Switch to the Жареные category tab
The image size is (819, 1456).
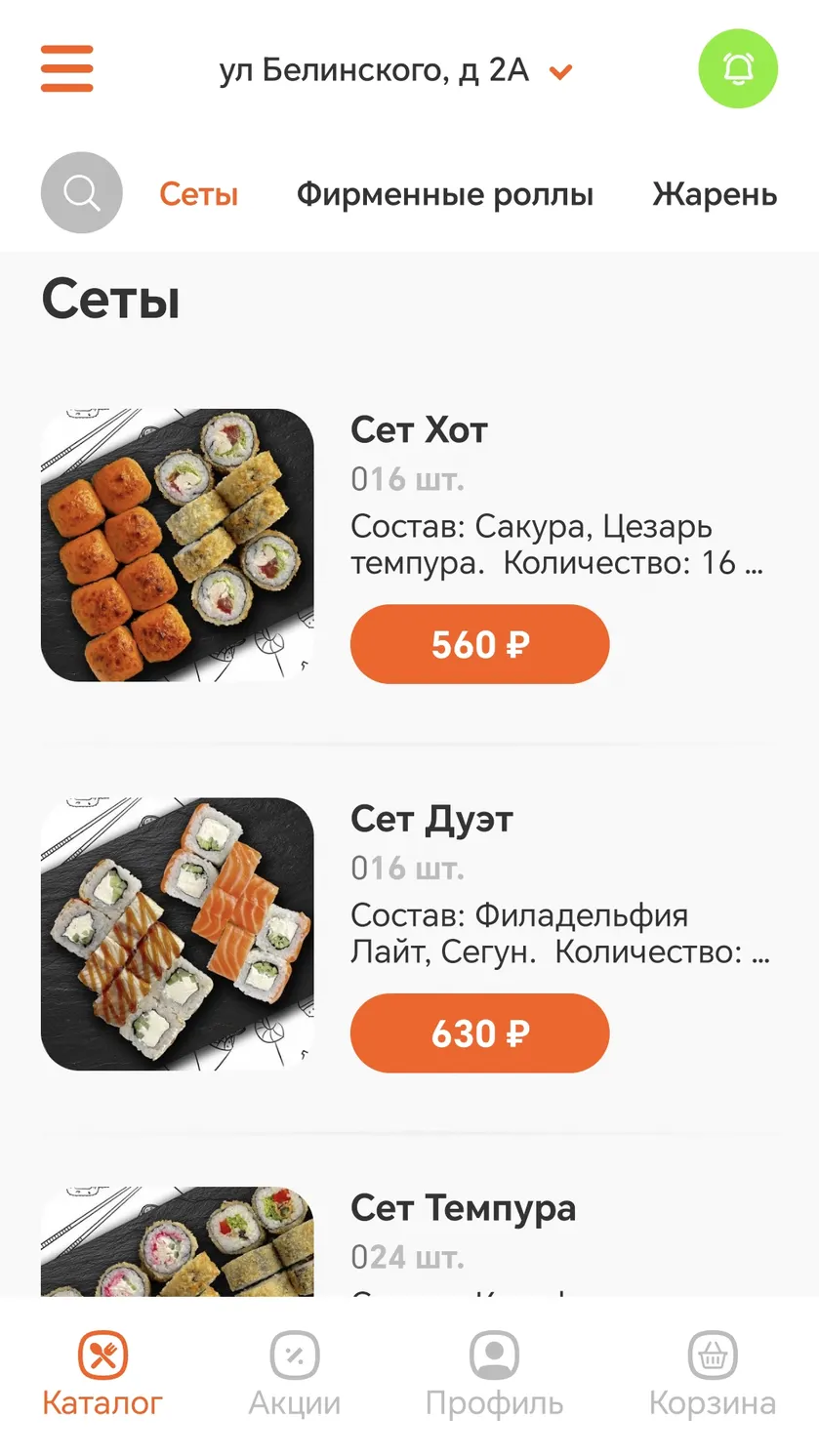(x=715, y=194)
